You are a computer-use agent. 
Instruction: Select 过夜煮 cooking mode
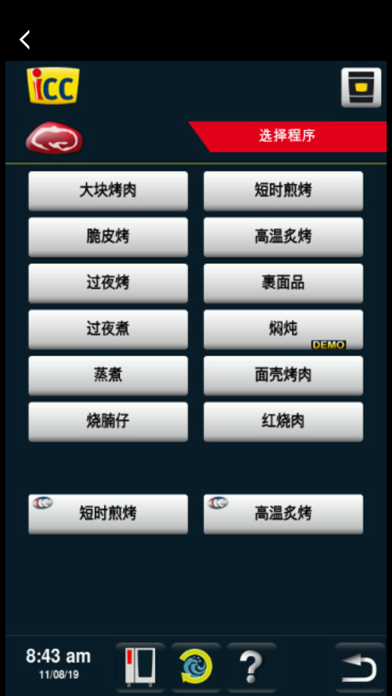pyautogui.click(x=108, y=329)
